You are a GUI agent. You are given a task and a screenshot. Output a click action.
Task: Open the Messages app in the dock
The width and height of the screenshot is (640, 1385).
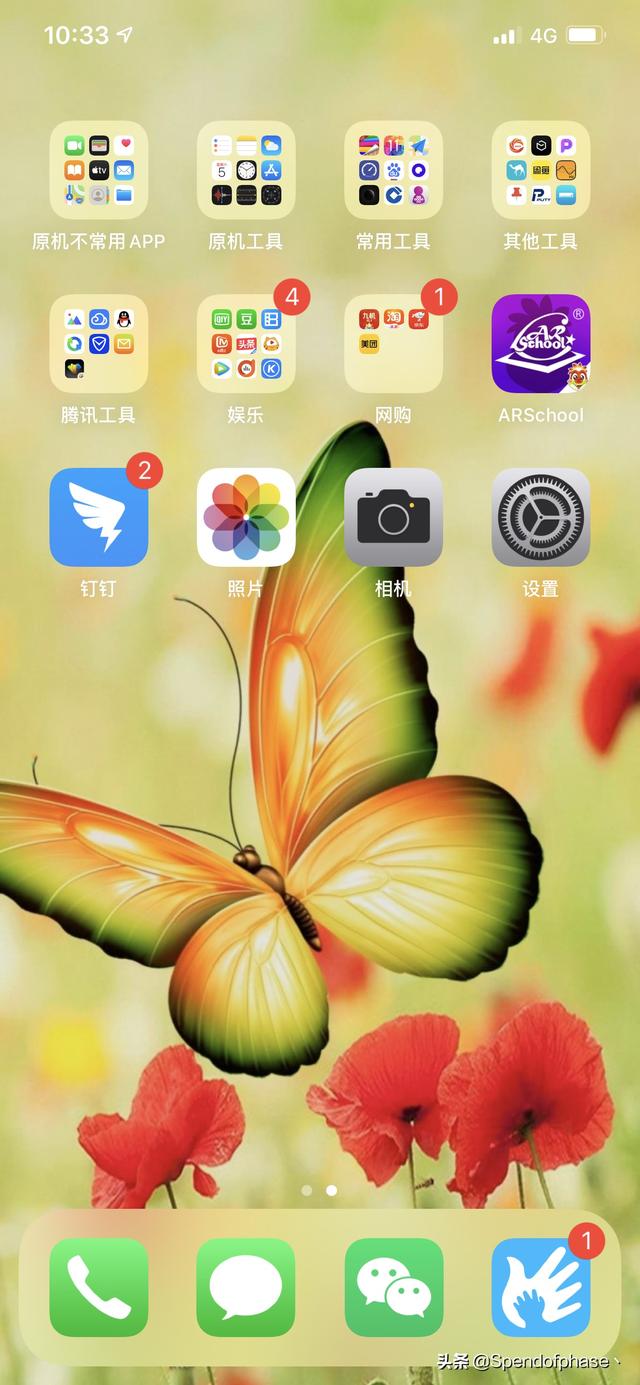pos(246,1288)
